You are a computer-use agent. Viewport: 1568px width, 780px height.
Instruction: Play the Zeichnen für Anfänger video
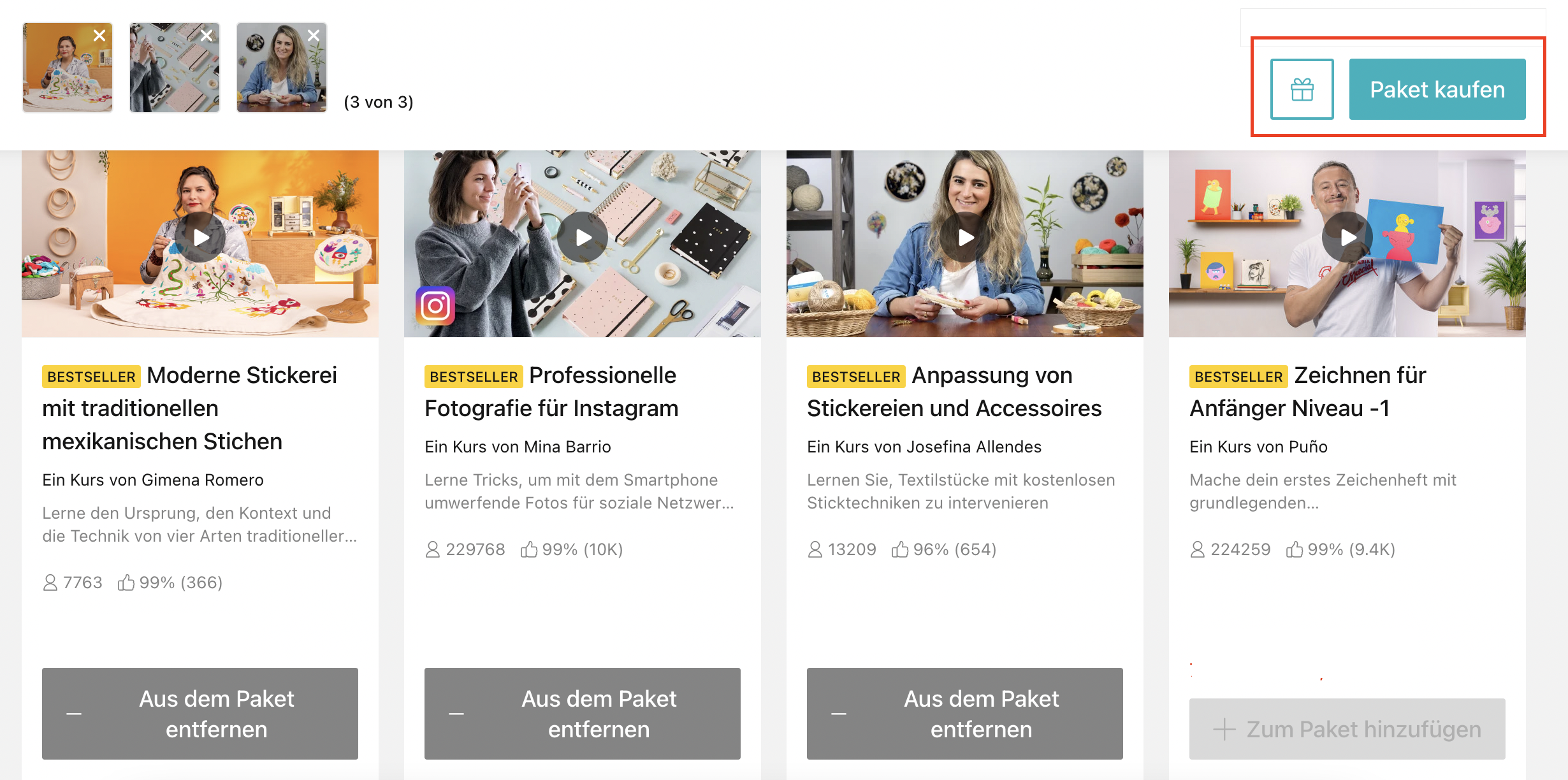(x=1347, y=238)
